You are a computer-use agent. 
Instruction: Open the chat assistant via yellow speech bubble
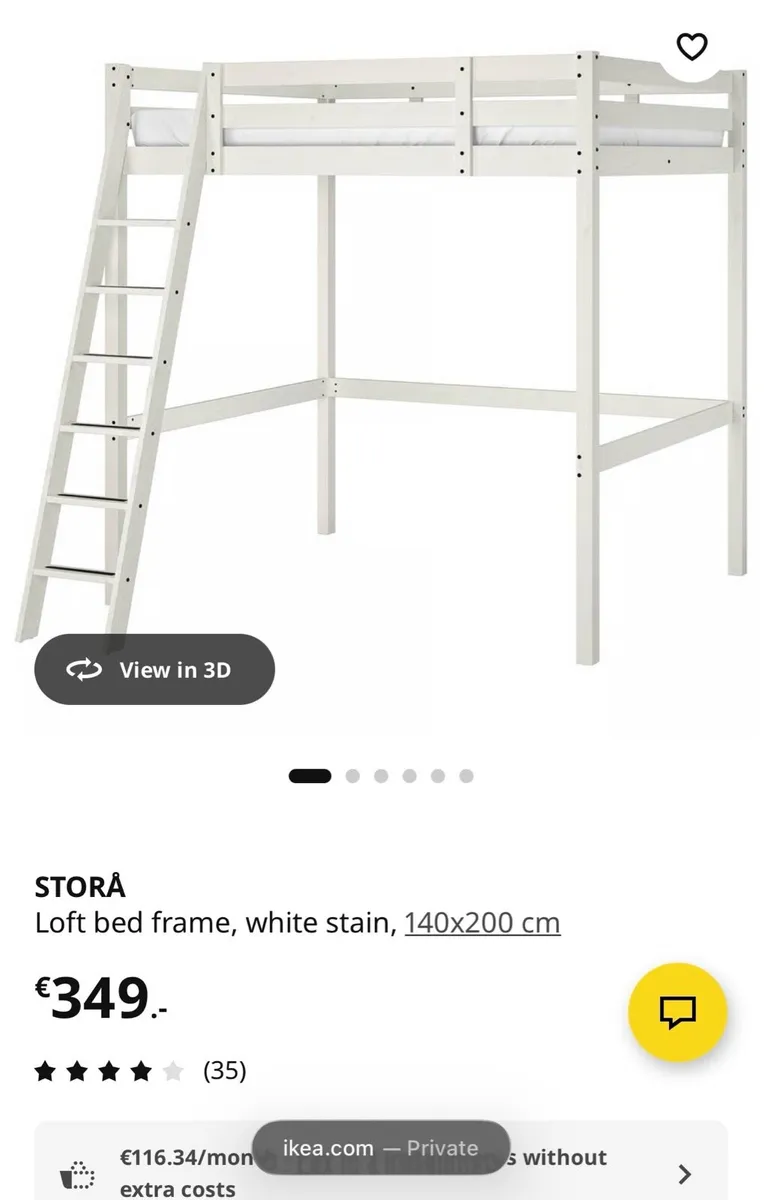pos(678,1010)
